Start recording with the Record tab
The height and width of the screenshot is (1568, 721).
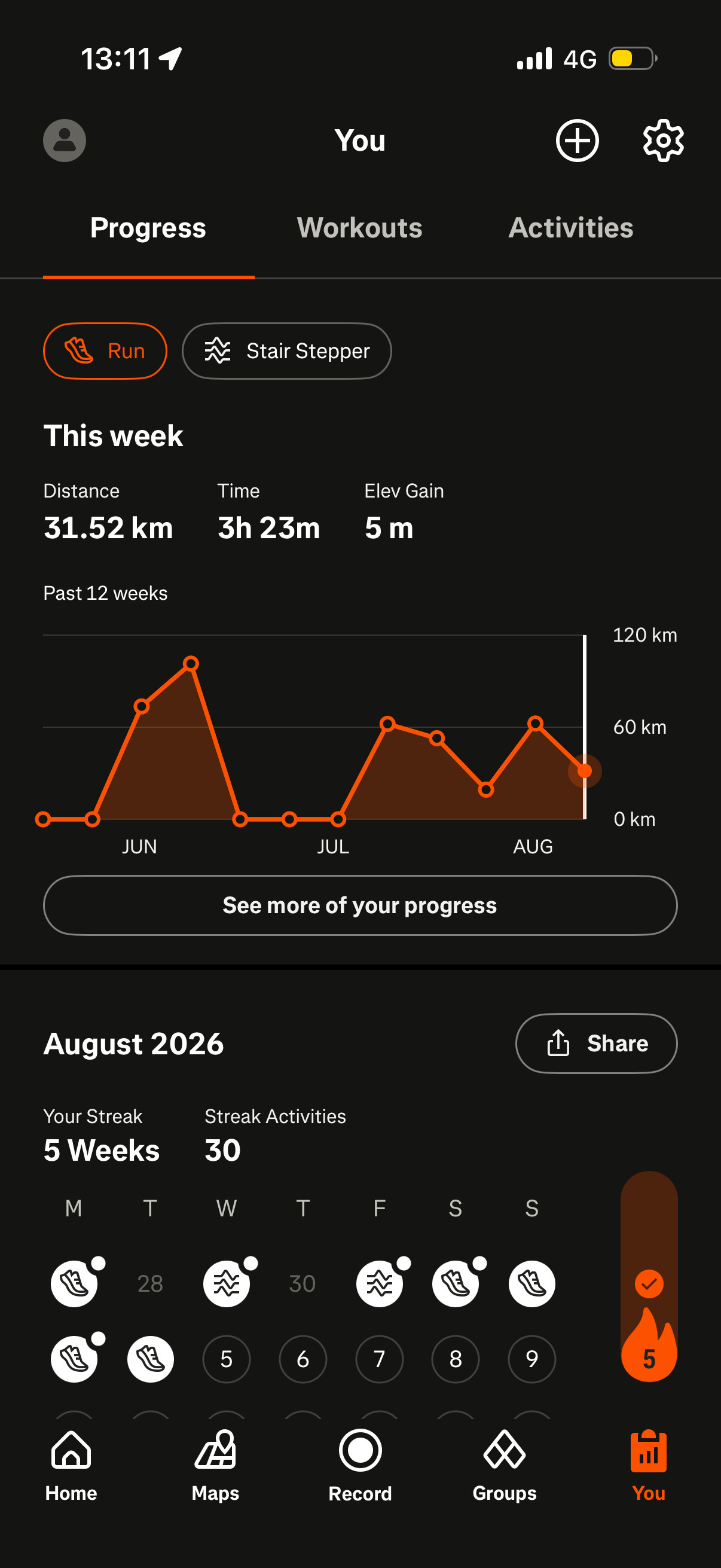point(360,1466)
